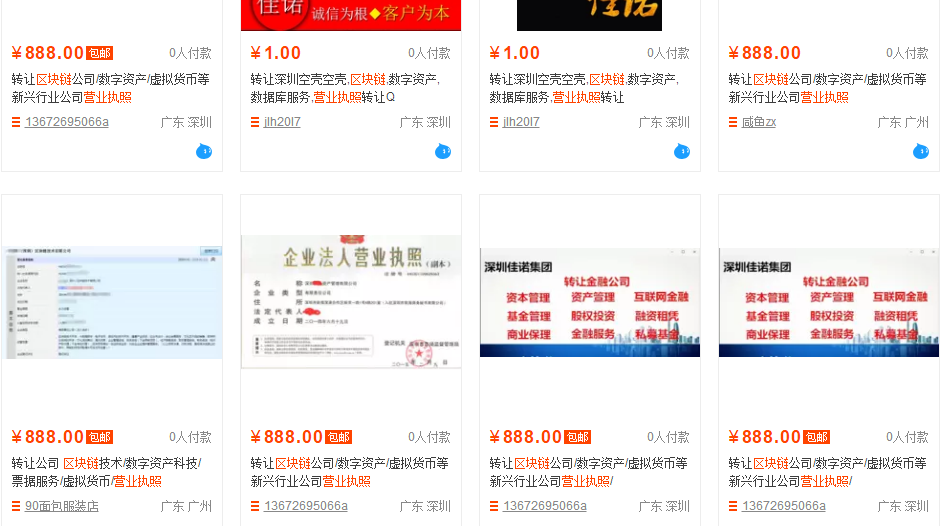Screen dimensions: 950x526
Task: Open seller 咸鱼zx's shop link
Action: click(758, 122)
